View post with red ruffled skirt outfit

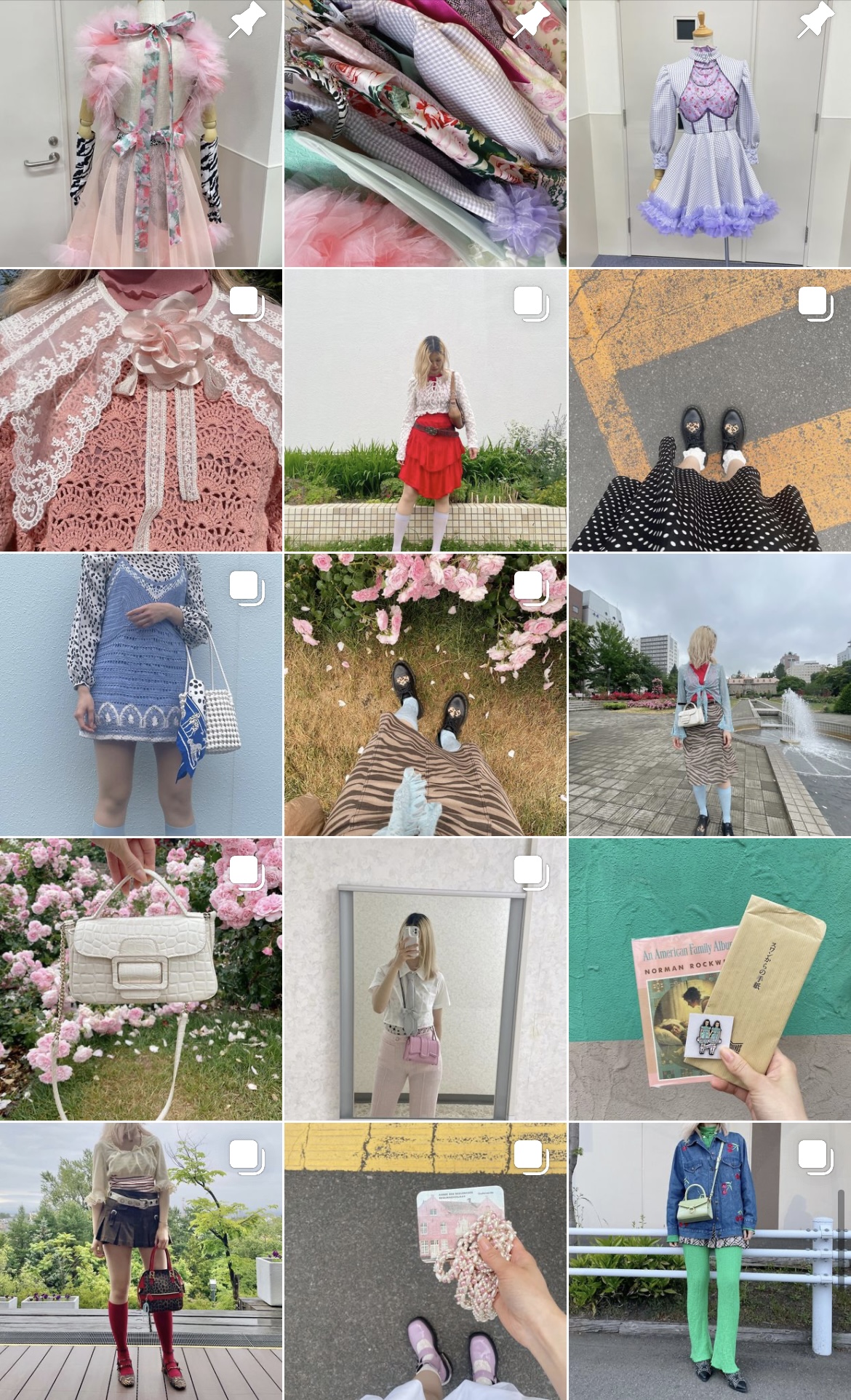[x=425, y=410]
